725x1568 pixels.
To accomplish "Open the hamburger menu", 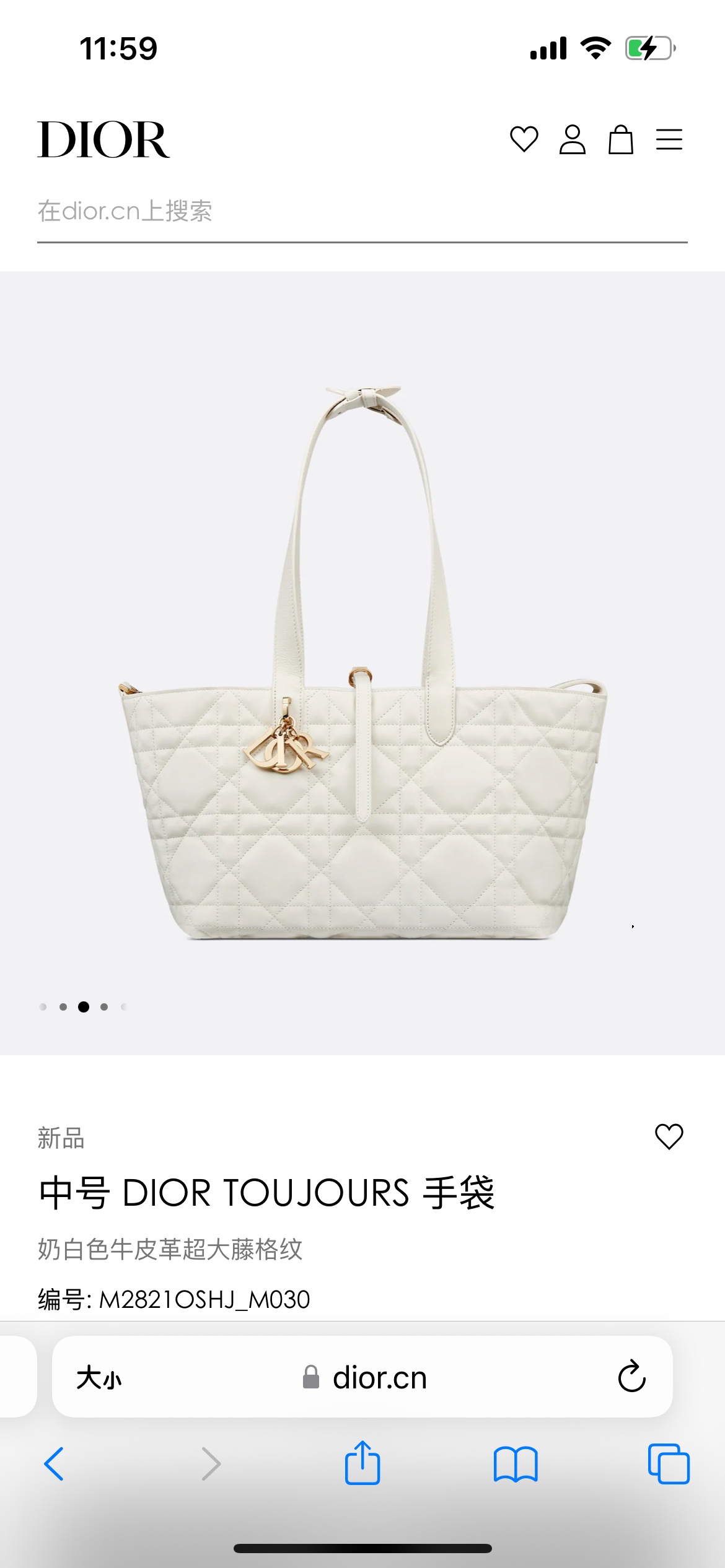I will (x=669, y=139).
